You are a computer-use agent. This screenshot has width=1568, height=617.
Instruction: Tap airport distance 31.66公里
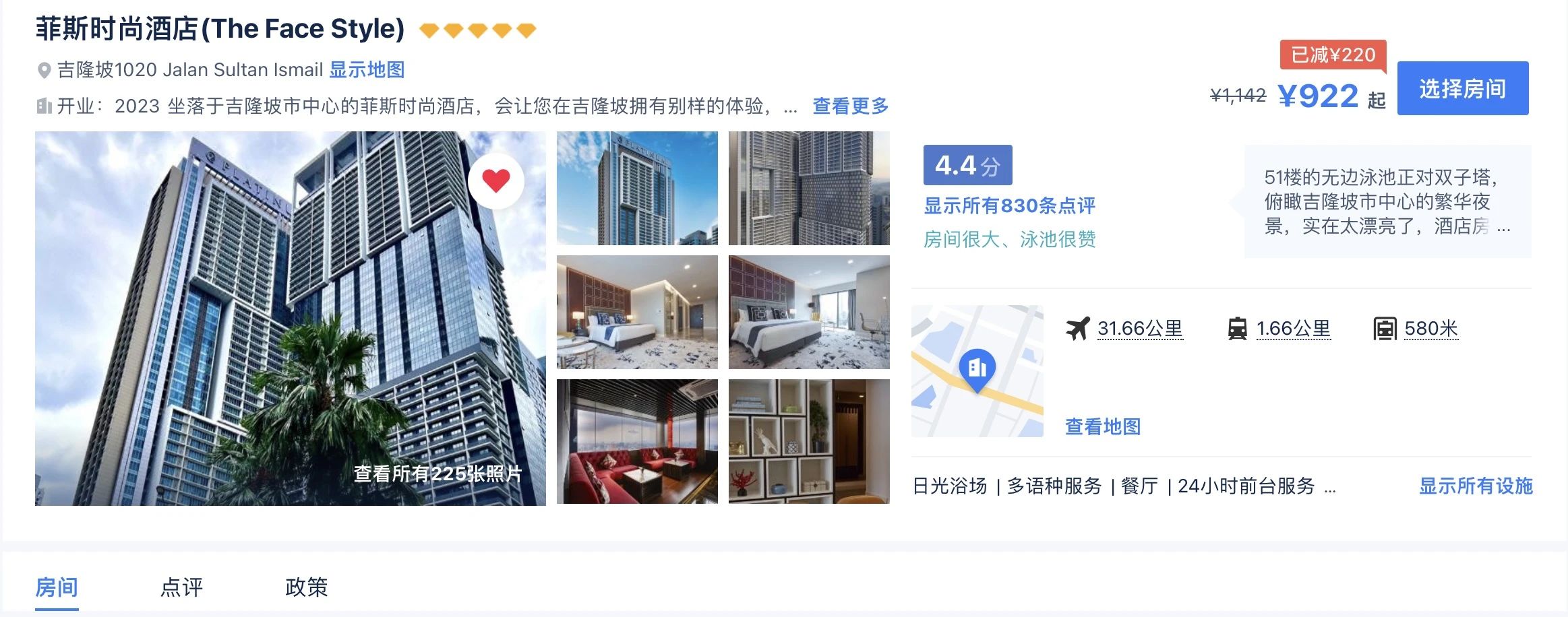pyautogui.click(x=1139, y=329)
